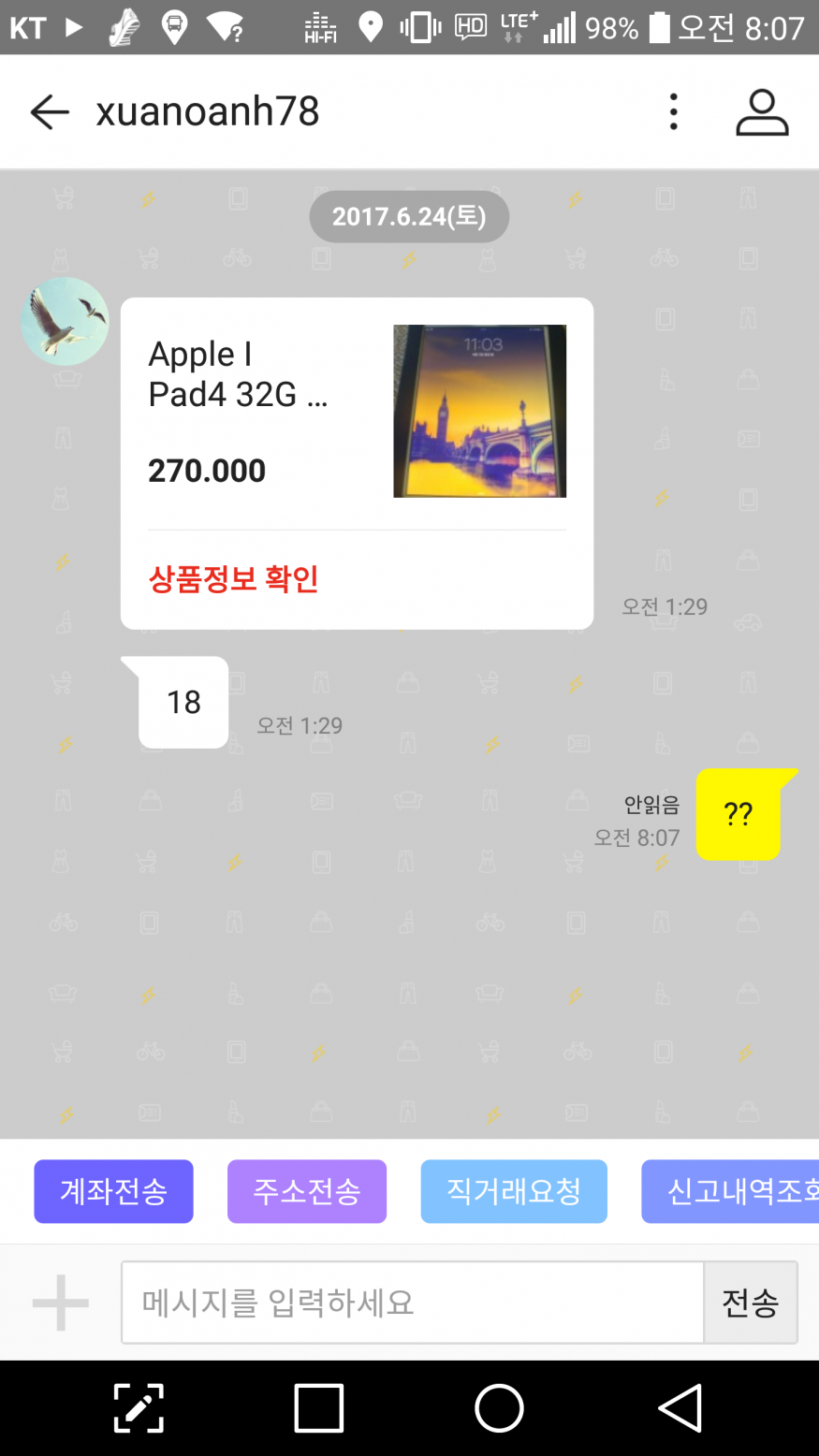Open the Apple iPad4 32G product card
Viewport: 819px width, 1456px height.
[x=356, y=412]
